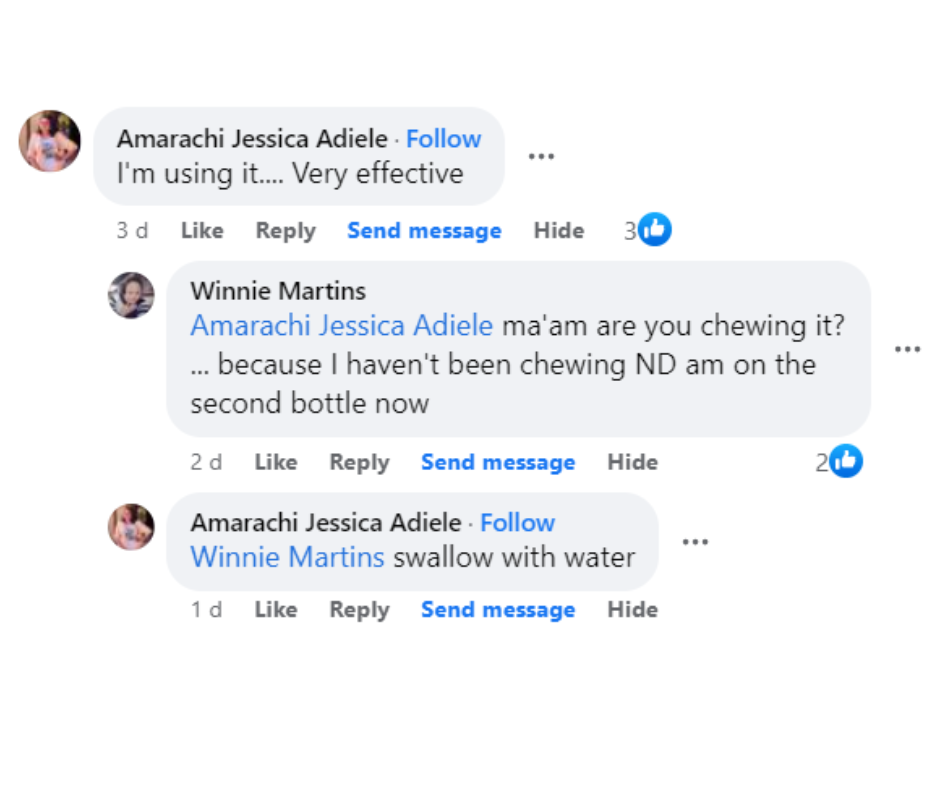Like Winnie Martins' comment
The width and height of the screenshot is (940, 788).
[x=276, y=462]
